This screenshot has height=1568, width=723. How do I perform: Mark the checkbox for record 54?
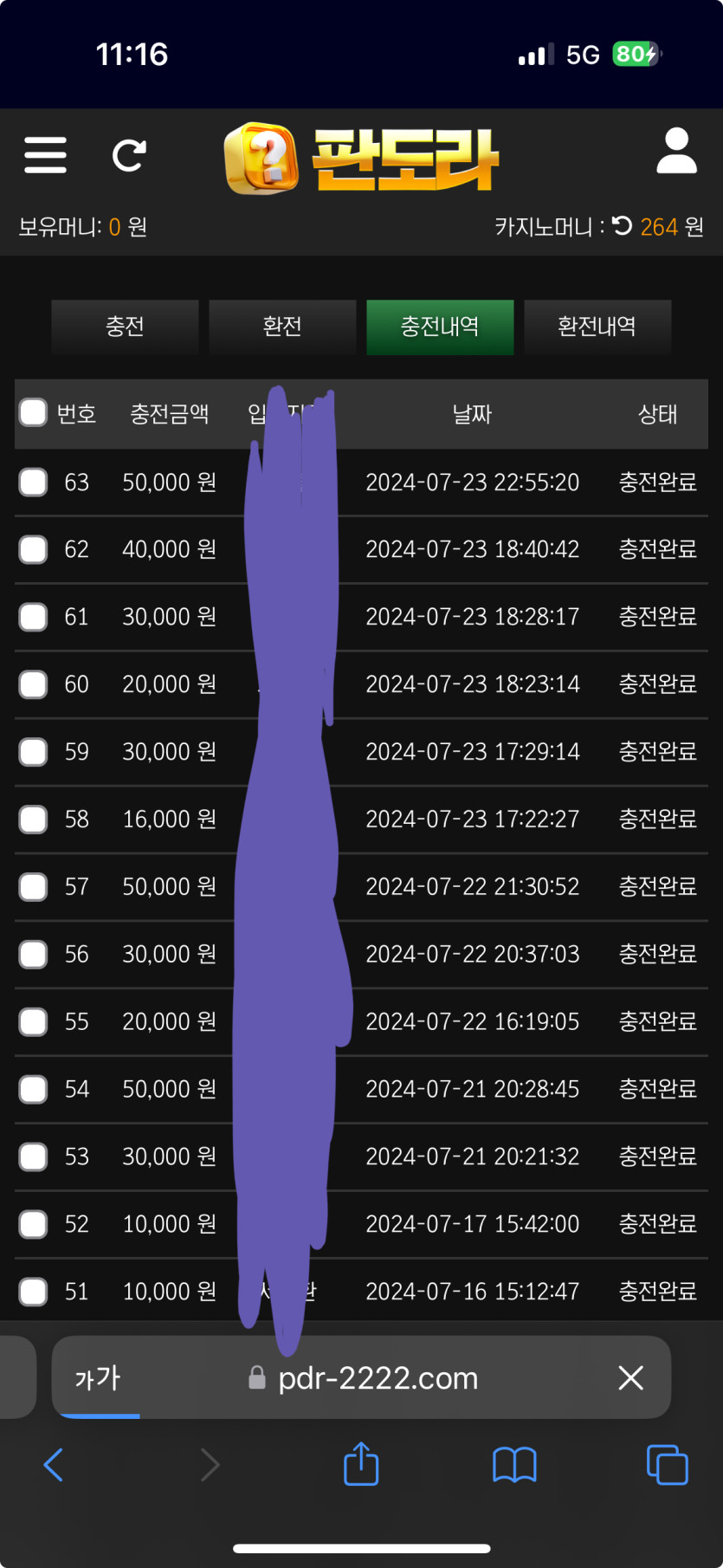(x=33, y=1089)
